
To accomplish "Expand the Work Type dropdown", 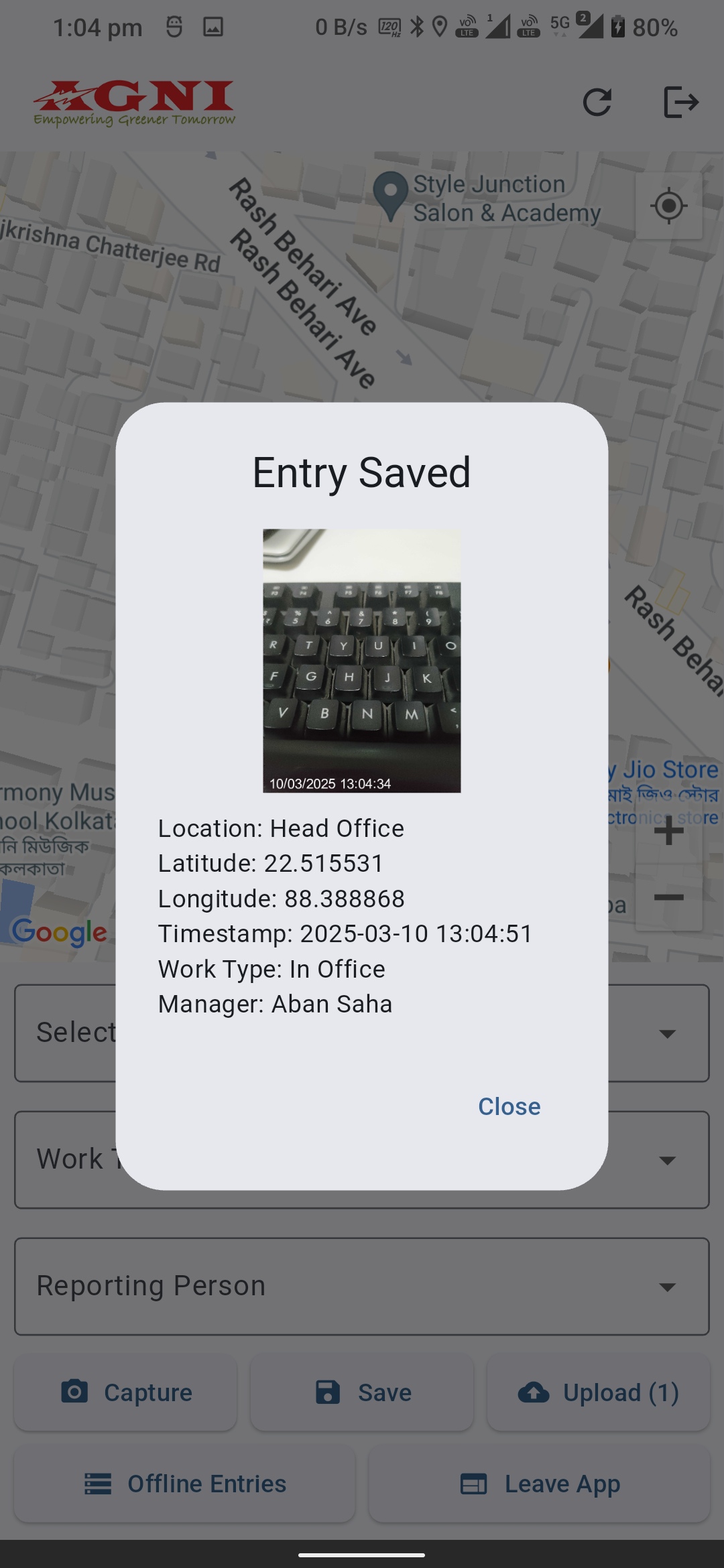I will 667,1159.
